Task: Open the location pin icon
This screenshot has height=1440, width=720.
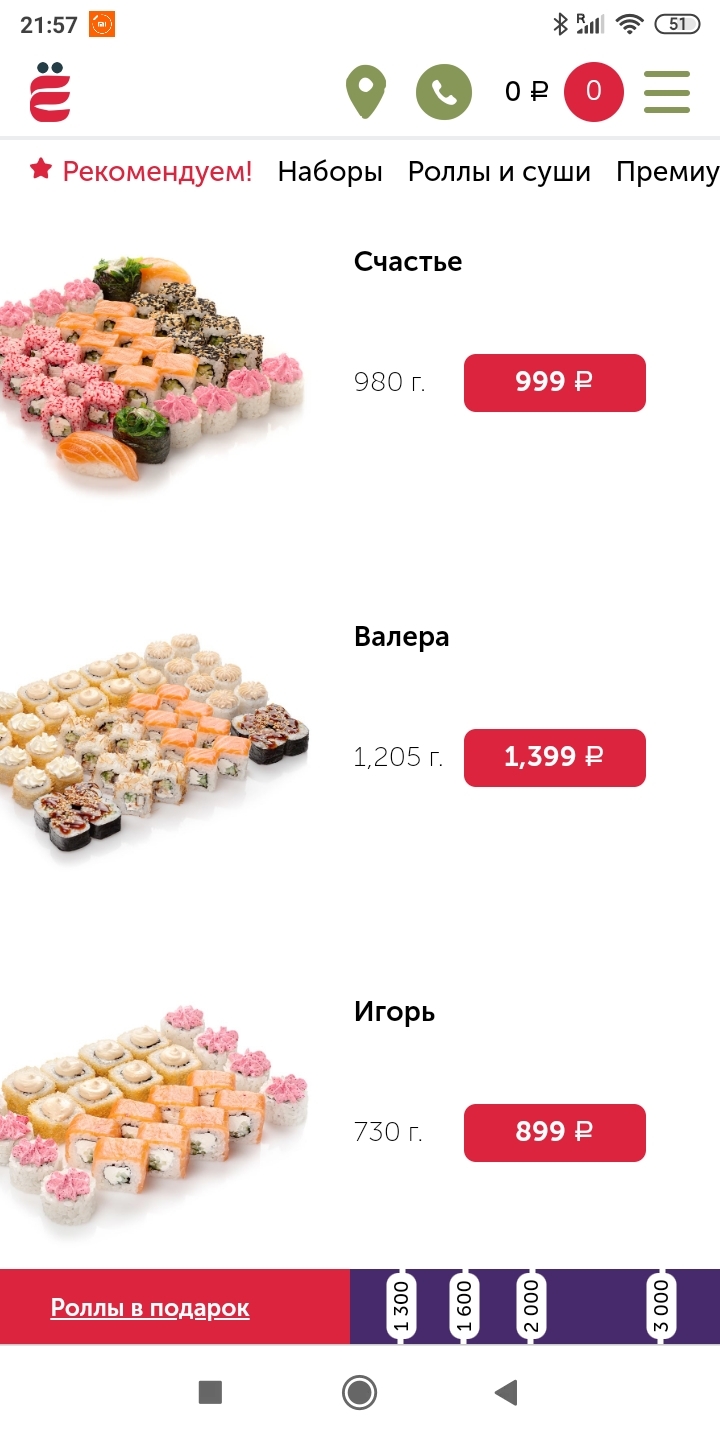Action: [365, 92]
